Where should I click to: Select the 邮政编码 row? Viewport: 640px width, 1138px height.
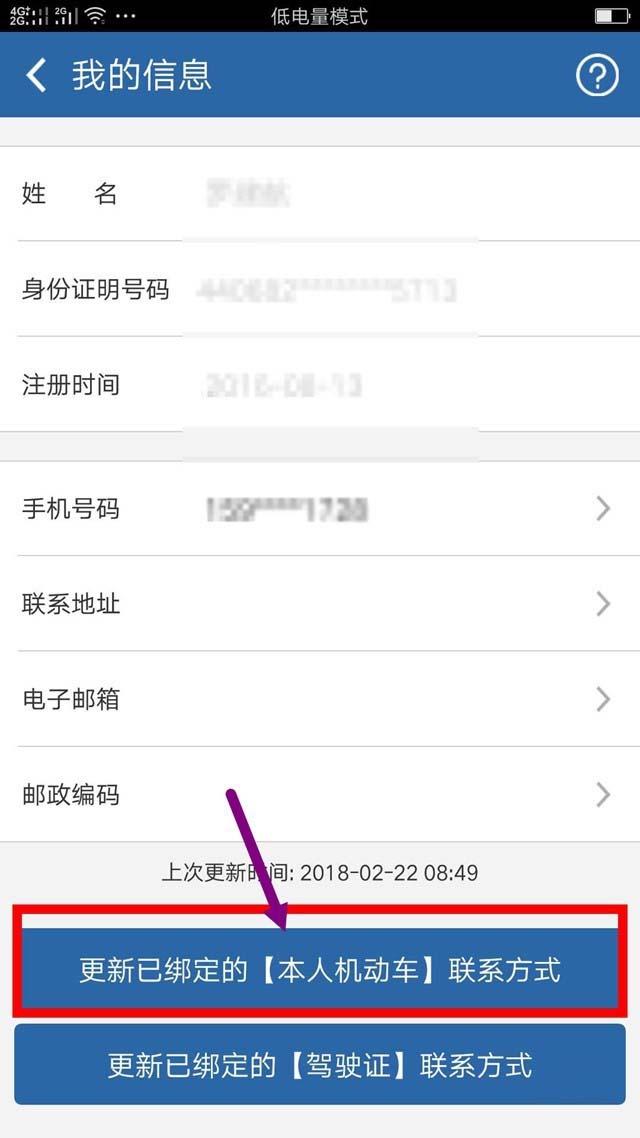point(320,794)
